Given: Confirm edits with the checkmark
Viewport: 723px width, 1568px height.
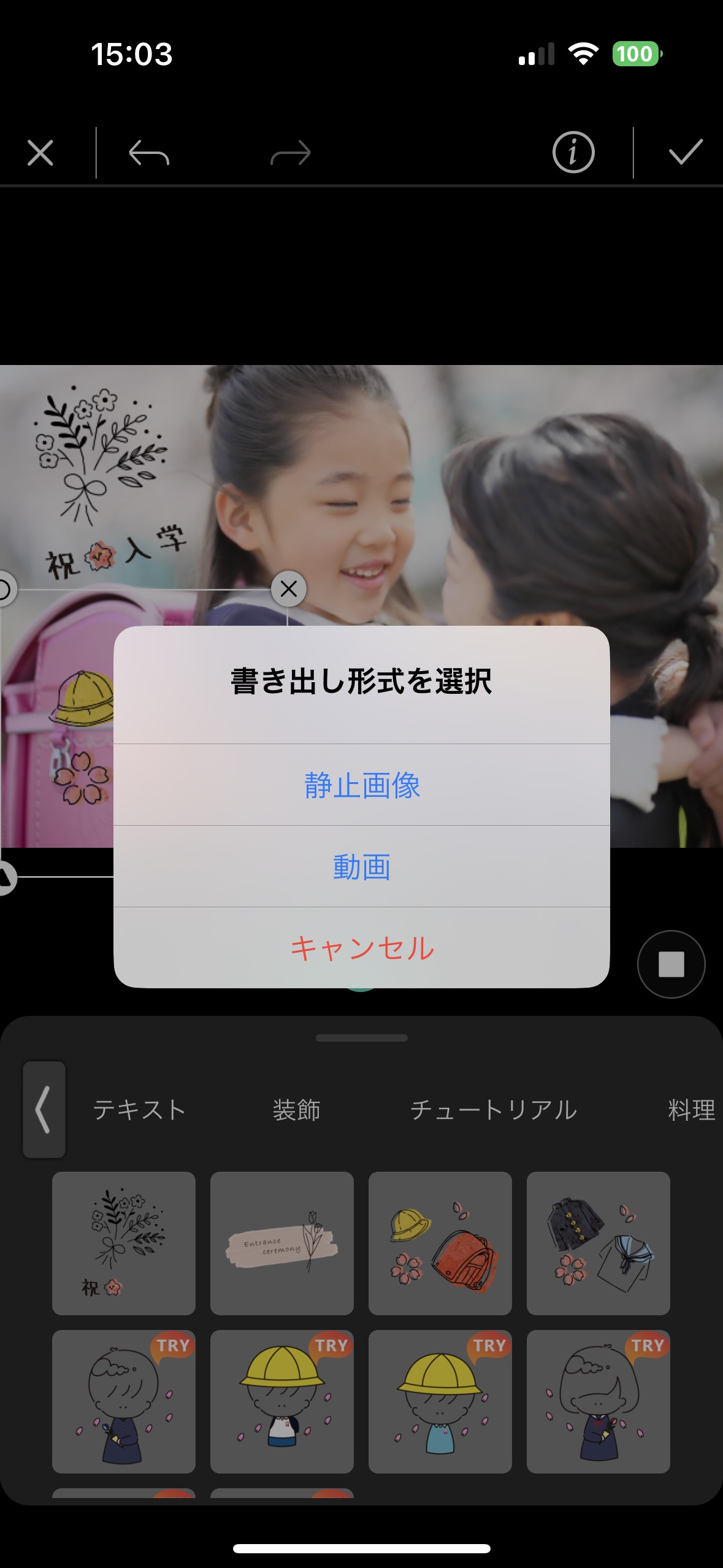Looking at the screenshot, I should [x=685, y=152].
